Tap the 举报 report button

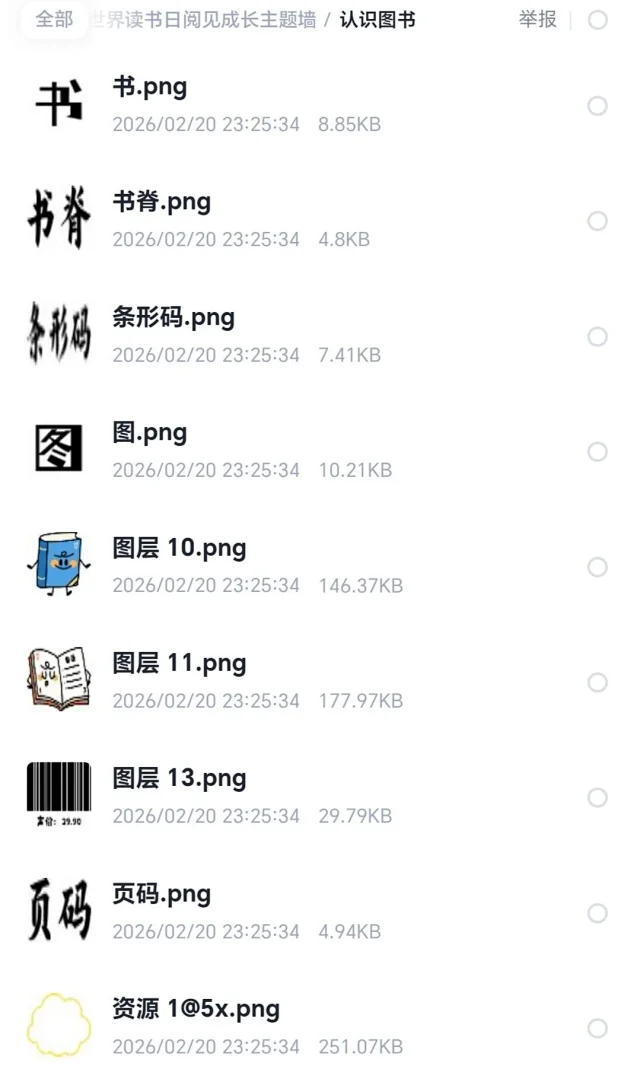click(x=537, y=20)
